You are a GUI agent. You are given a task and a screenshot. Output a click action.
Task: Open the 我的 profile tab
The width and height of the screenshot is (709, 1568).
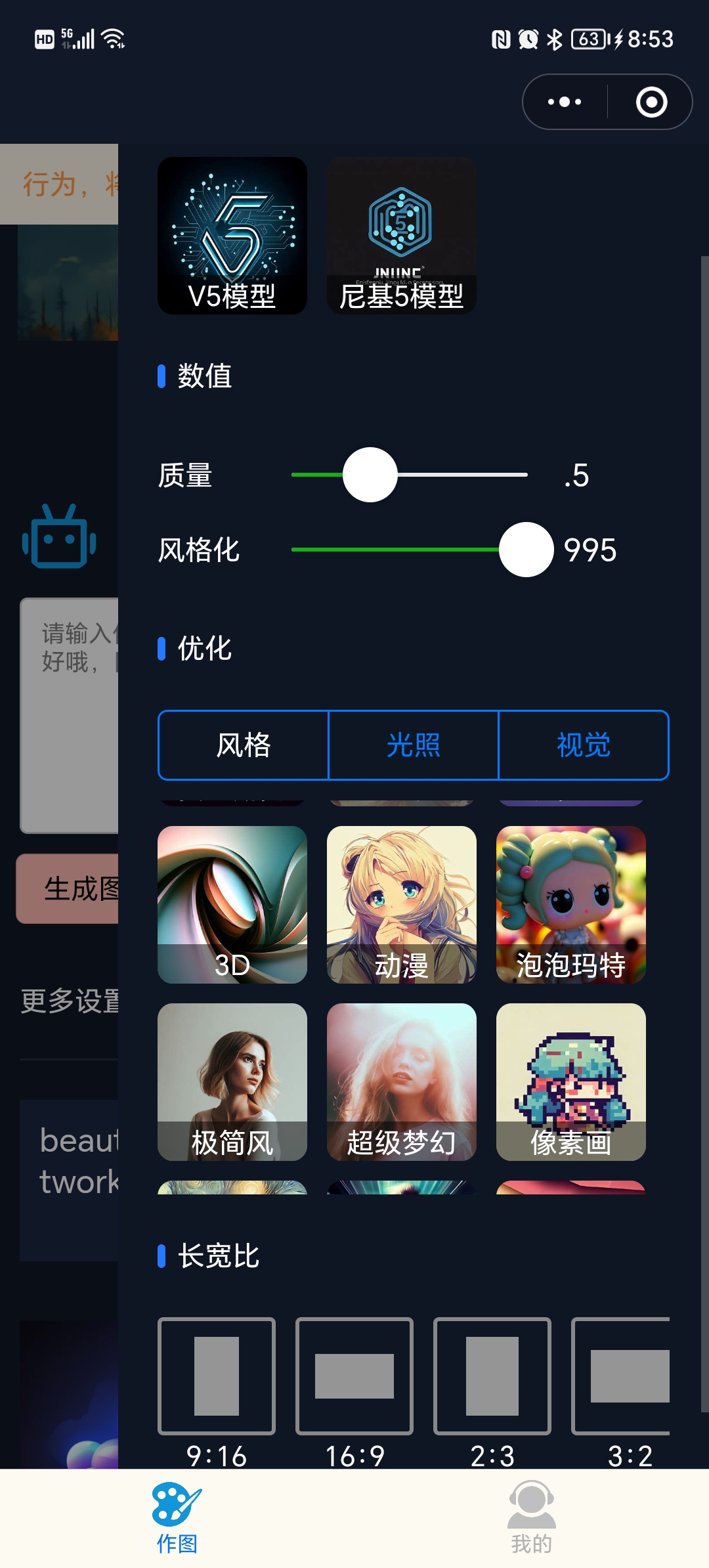pos(531,1517)
